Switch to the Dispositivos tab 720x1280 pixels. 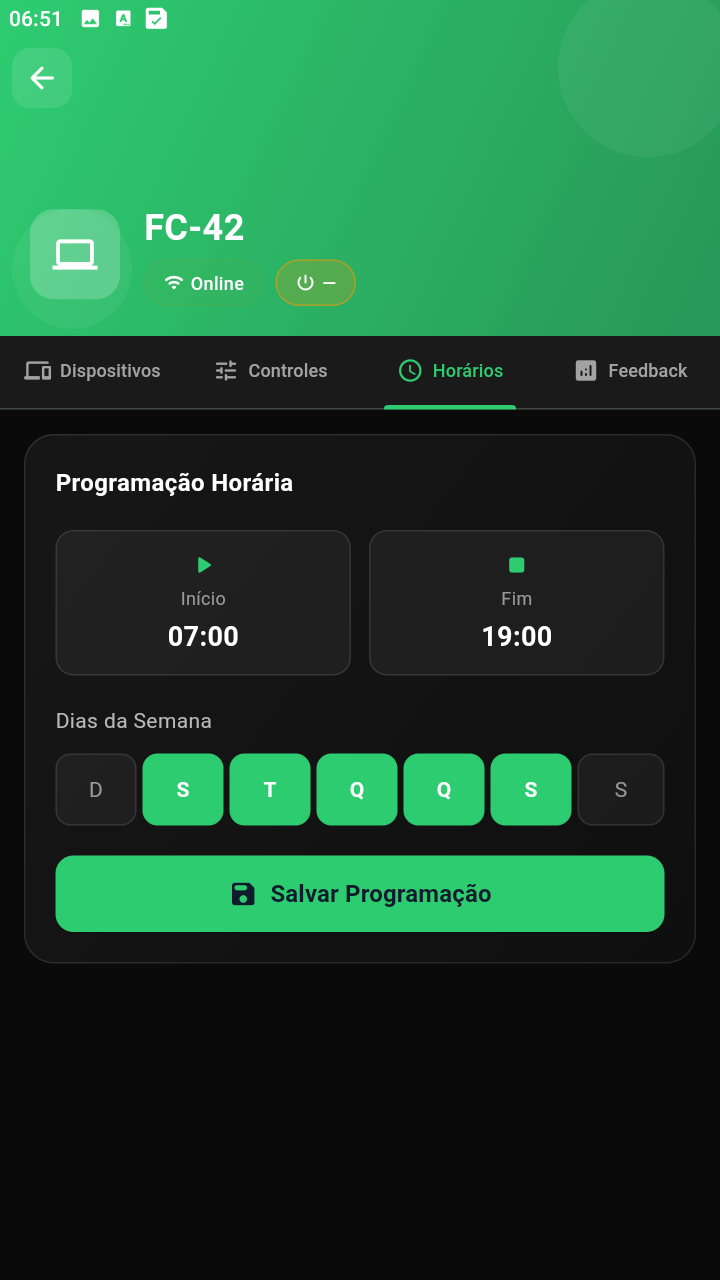coord(92,370)
